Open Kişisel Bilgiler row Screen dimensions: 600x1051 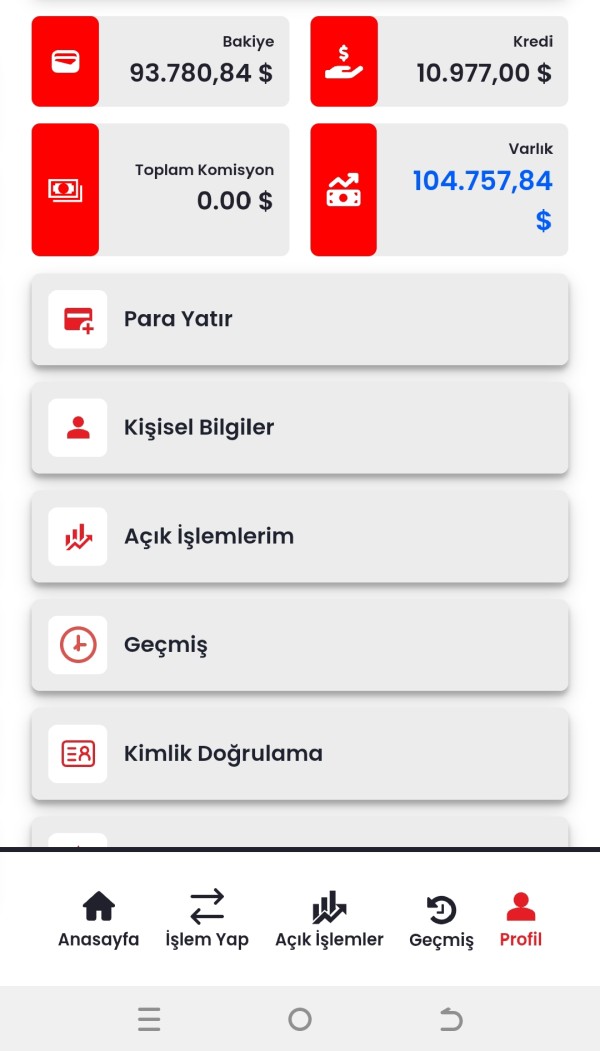point(300,428)
